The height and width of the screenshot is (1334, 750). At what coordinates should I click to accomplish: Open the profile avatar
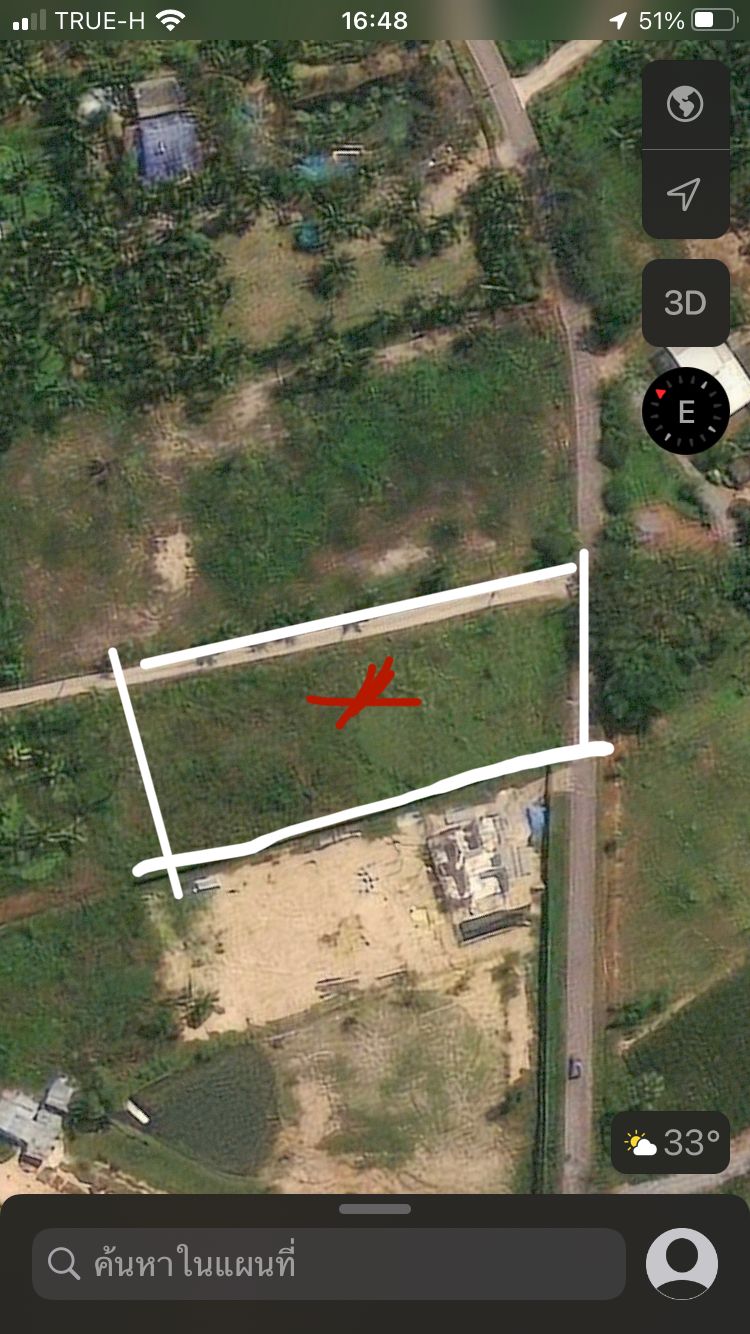point(682,1264)
